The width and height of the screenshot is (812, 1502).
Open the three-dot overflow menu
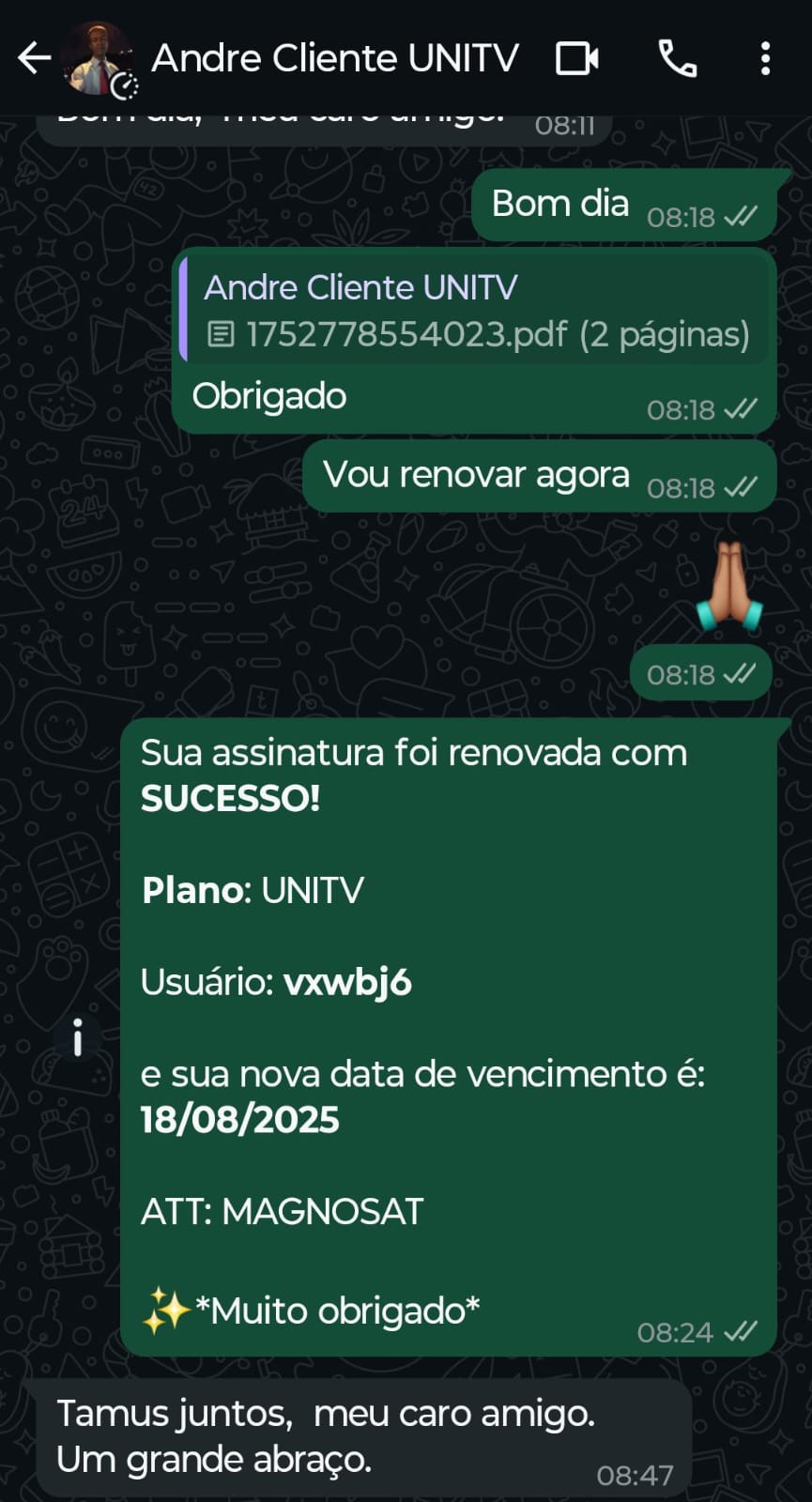(x=768, y=57)
